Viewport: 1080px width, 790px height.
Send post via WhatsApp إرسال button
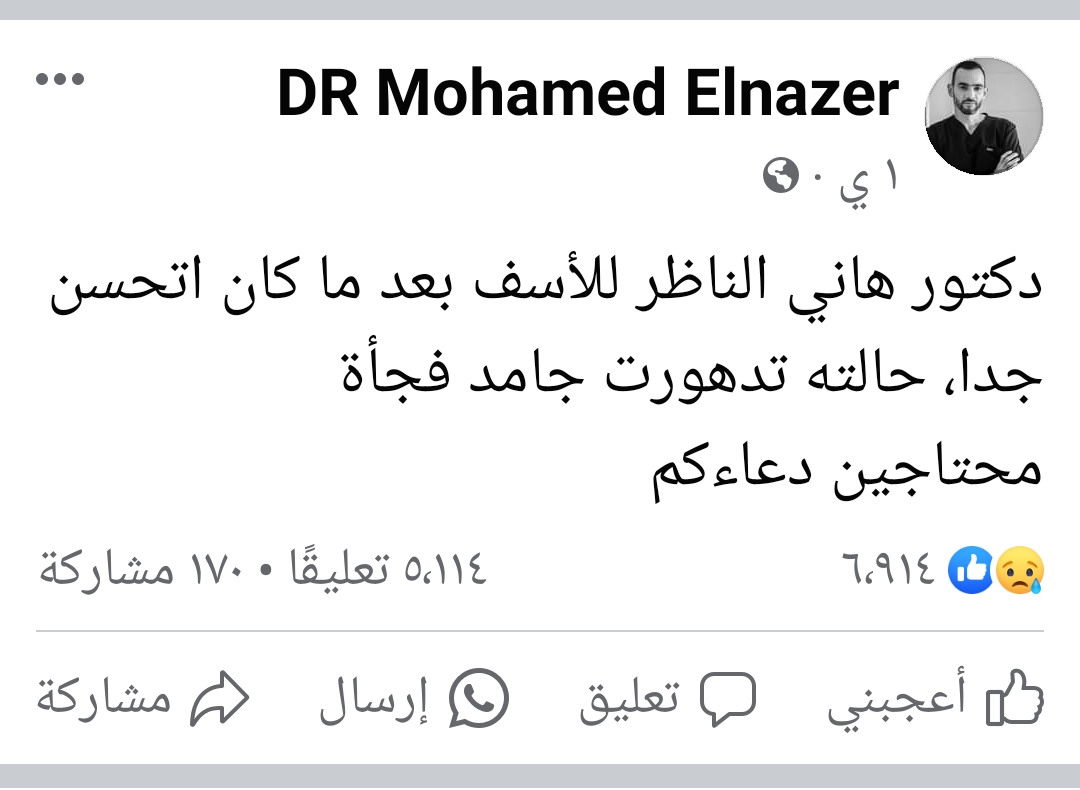click(414, 700)
